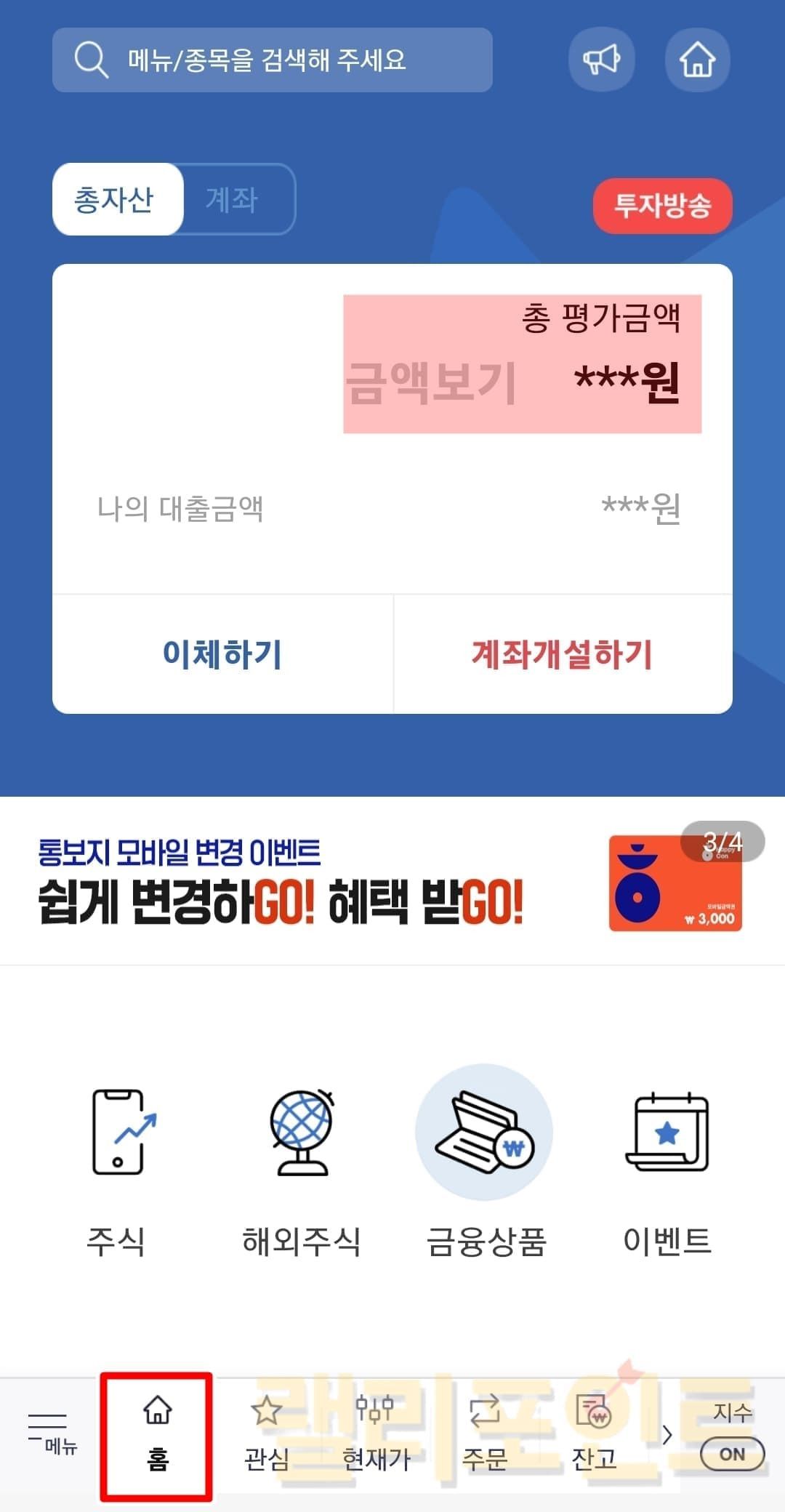
Task: Tap 계좌개설하기 to open an account
Action: tap(562, 654)
